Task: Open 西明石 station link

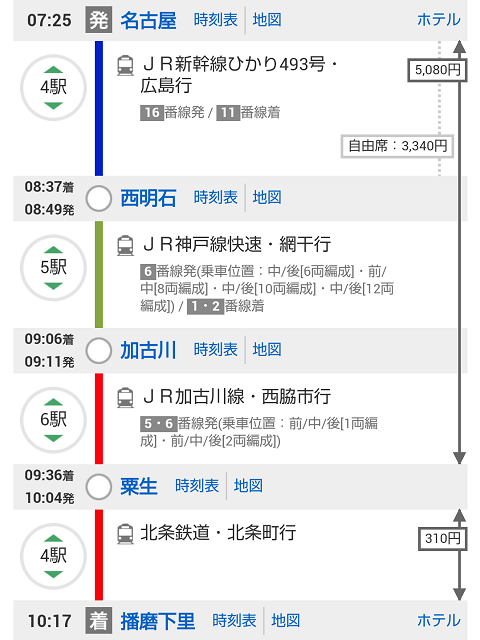Action: pos(148,198)
